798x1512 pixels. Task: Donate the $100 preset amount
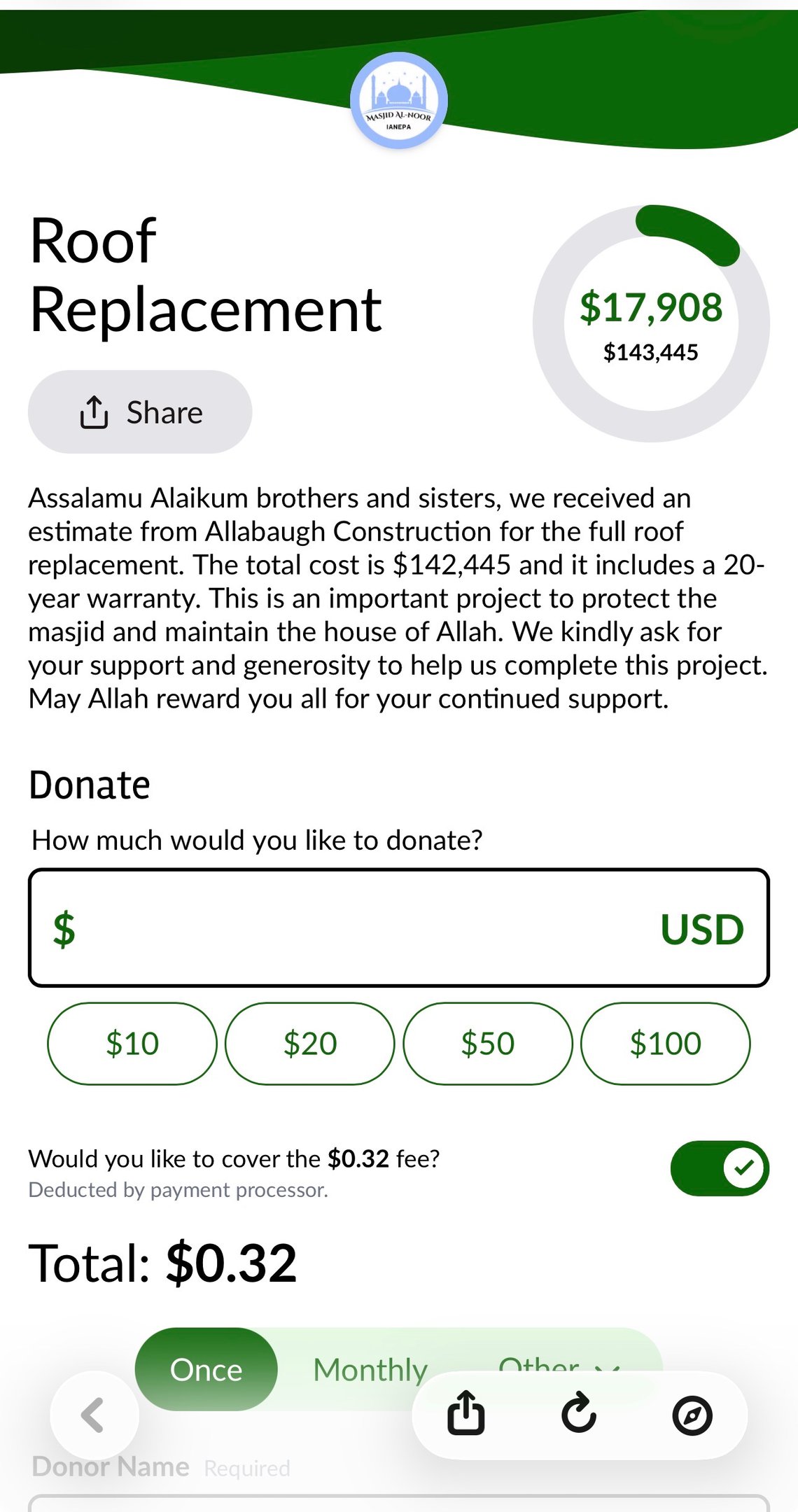[665, 1044]
